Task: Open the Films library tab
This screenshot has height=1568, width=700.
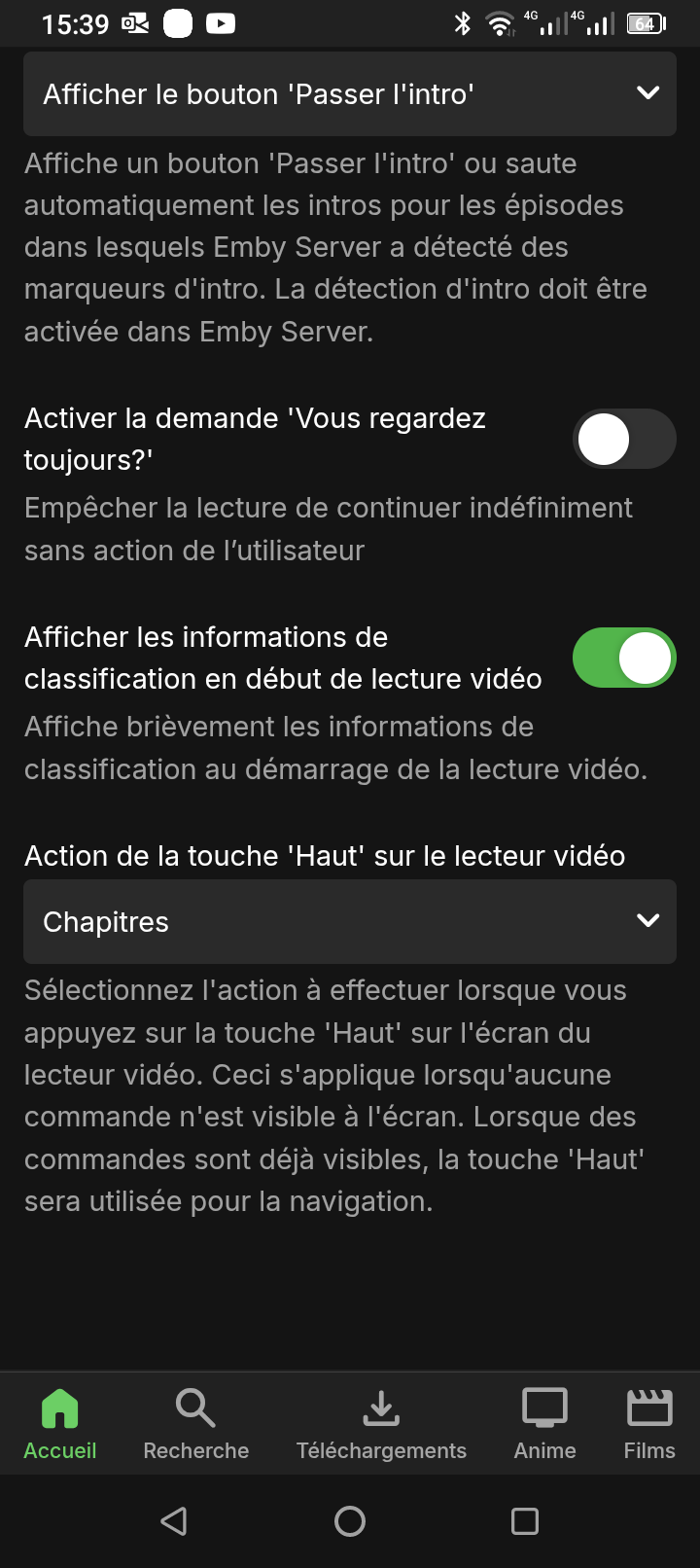Action: pyautogui.click(x=649, y=1425)
